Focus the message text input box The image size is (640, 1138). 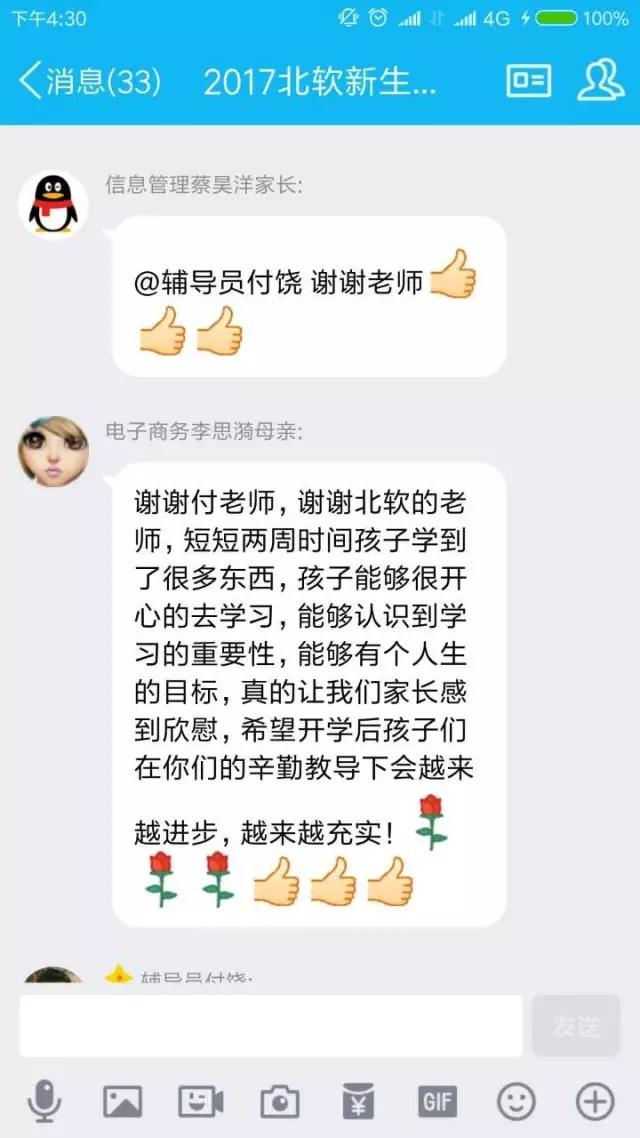(270, 1026)
